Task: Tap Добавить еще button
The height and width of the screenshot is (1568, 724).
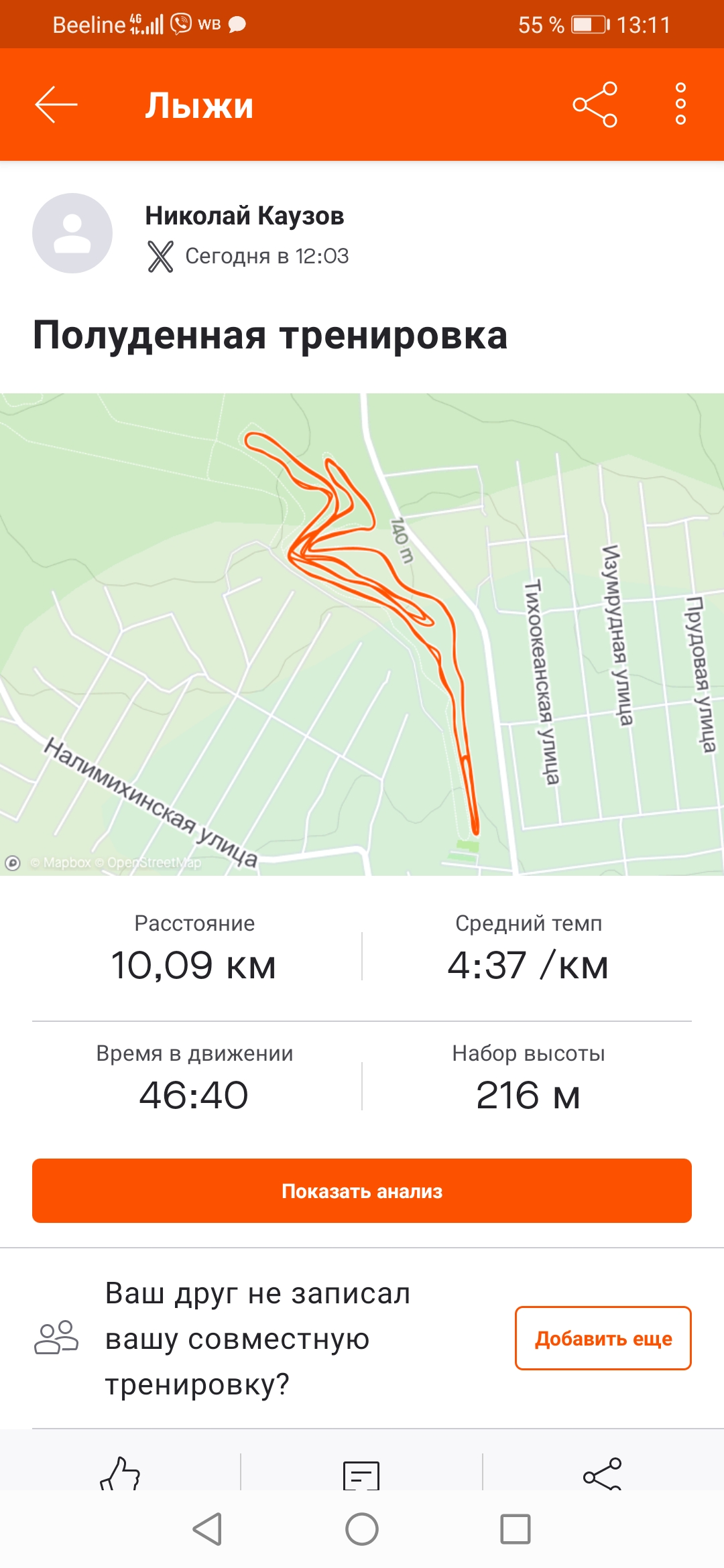Action: [x=603, y=1338]
